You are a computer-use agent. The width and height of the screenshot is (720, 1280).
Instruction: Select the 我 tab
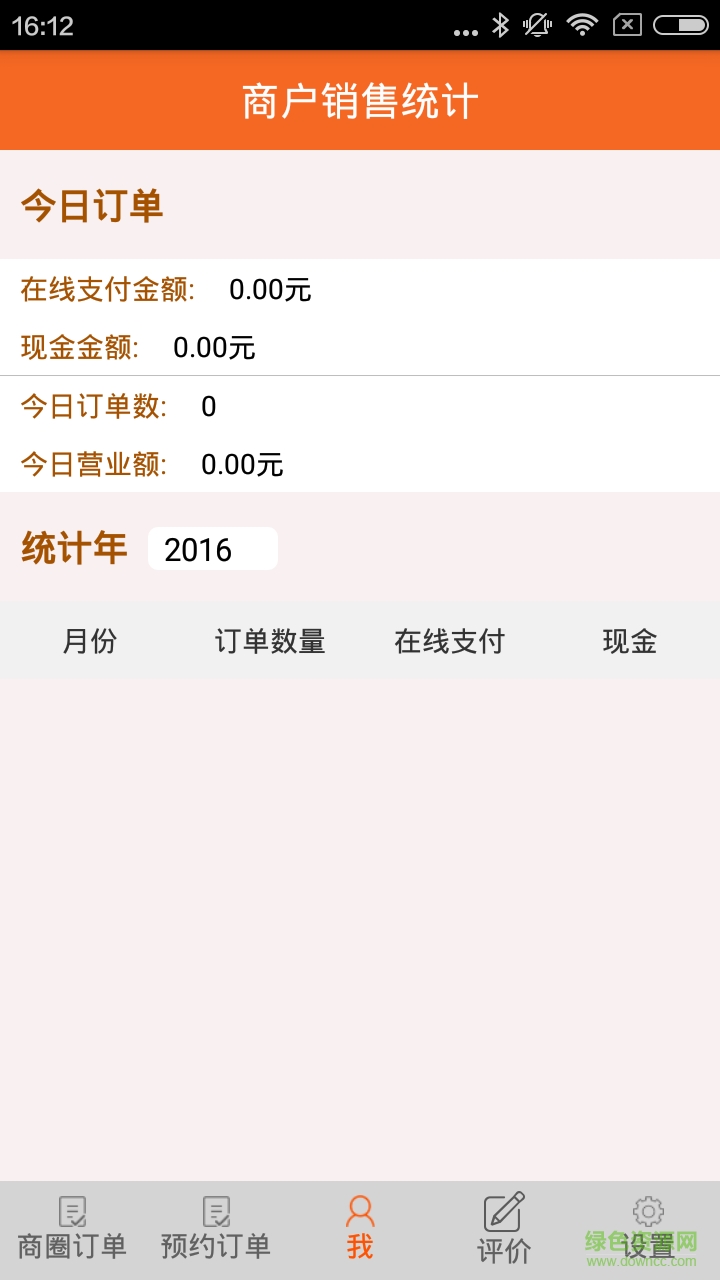tap(360, 1229)
